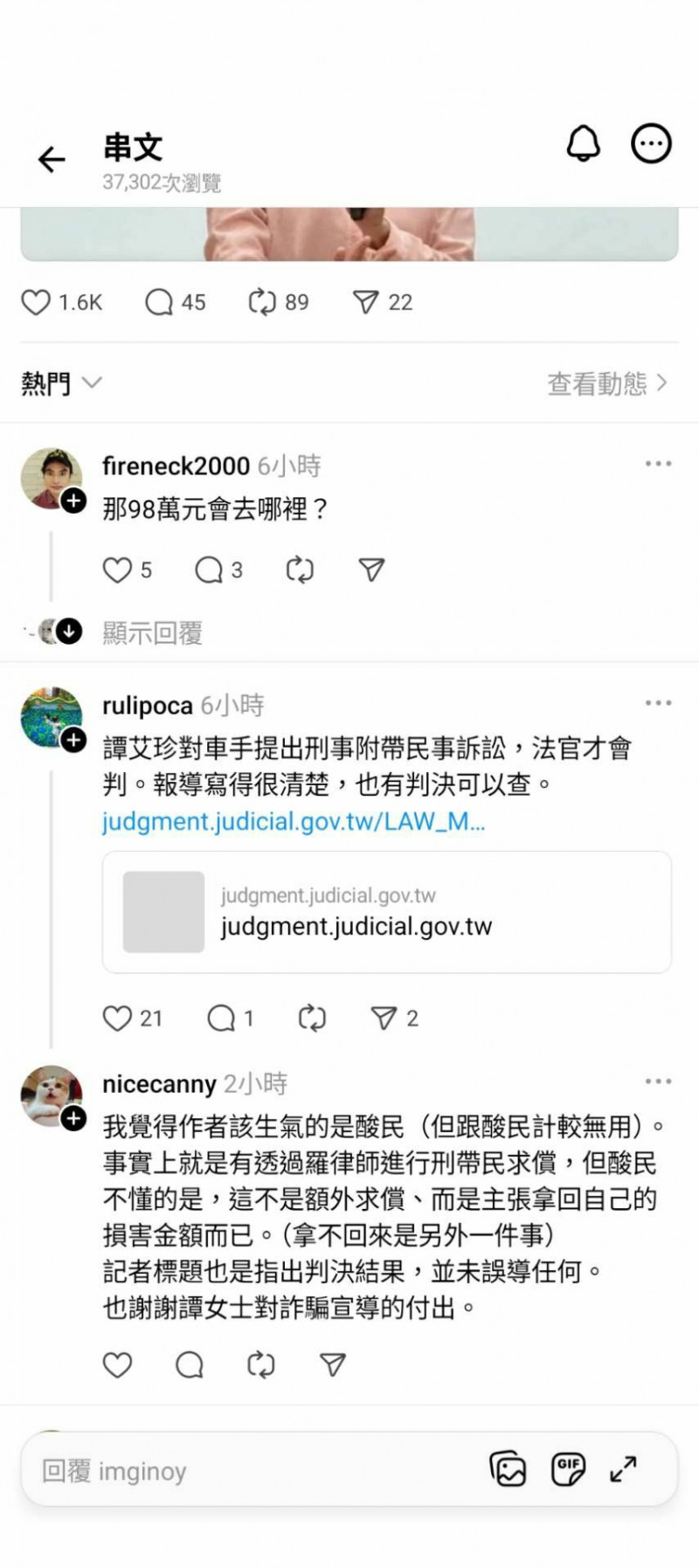Reply to fireneck2000's comment
Screen dimensions: 699x1568
click(x=209, y=570)
